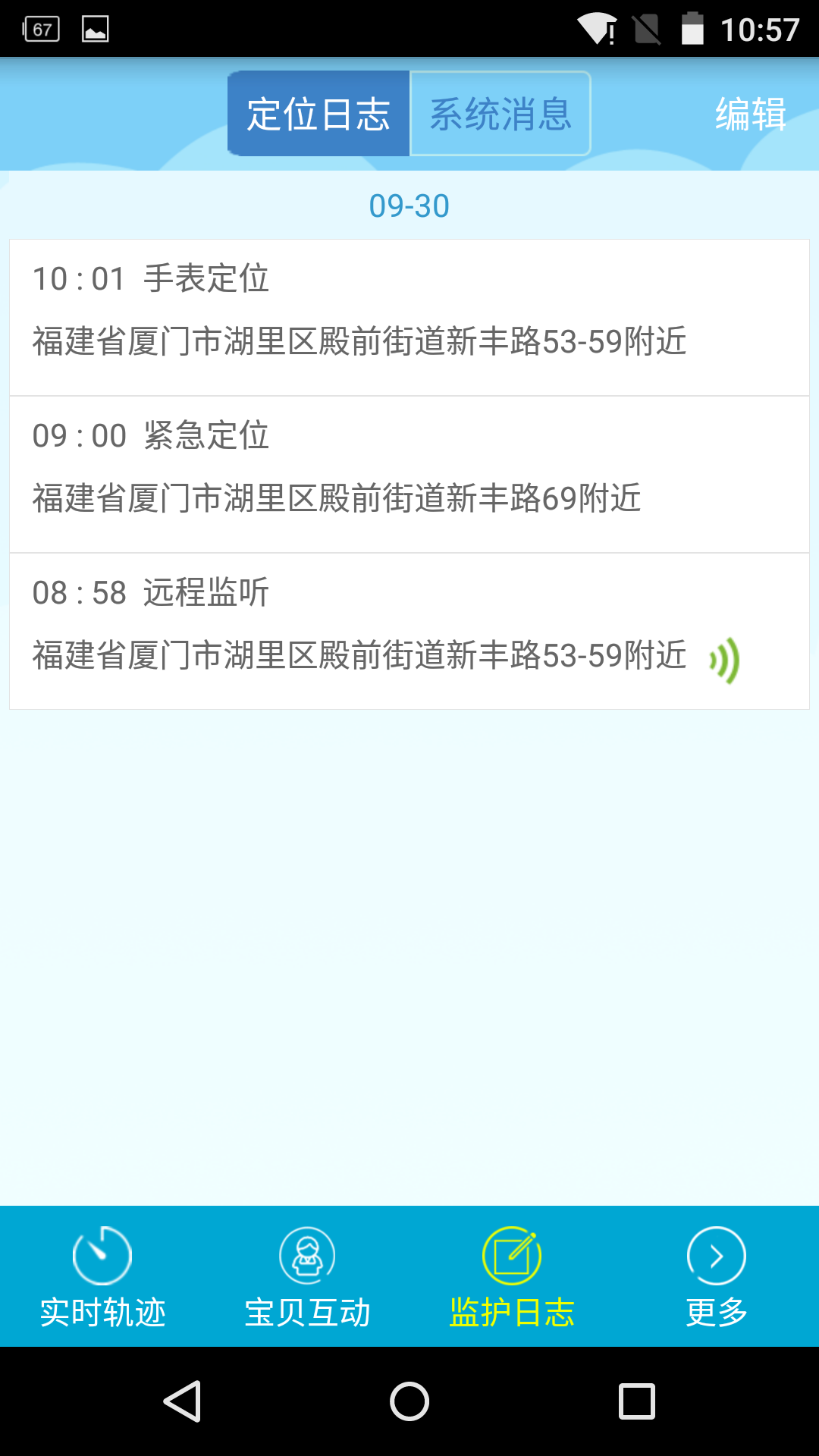This screenshot has height=1456, width=819.
Task: Open the 08:58 远程监听 entry
Action: point(409,629)
